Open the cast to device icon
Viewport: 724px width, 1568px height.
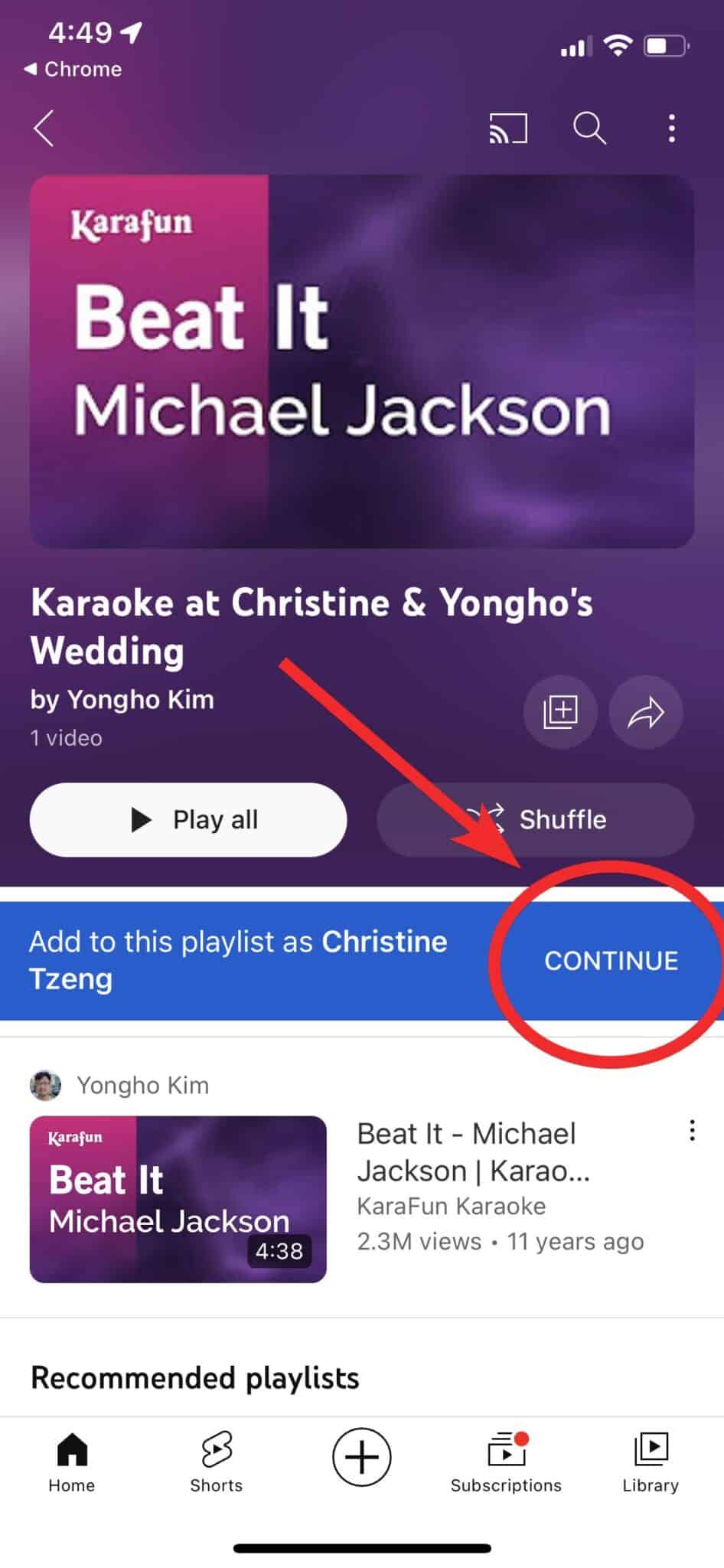(x=508, y=128)
